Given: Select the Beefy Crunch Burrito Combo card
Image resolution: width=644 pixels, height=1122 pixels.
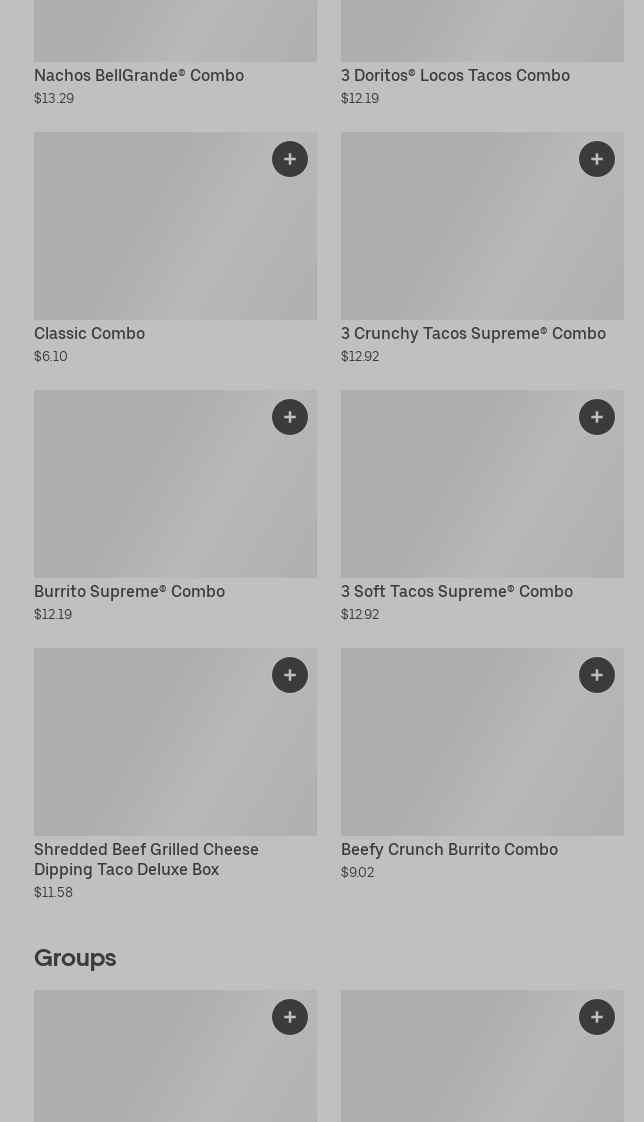Looking at the screenshot, I should 449,850.
